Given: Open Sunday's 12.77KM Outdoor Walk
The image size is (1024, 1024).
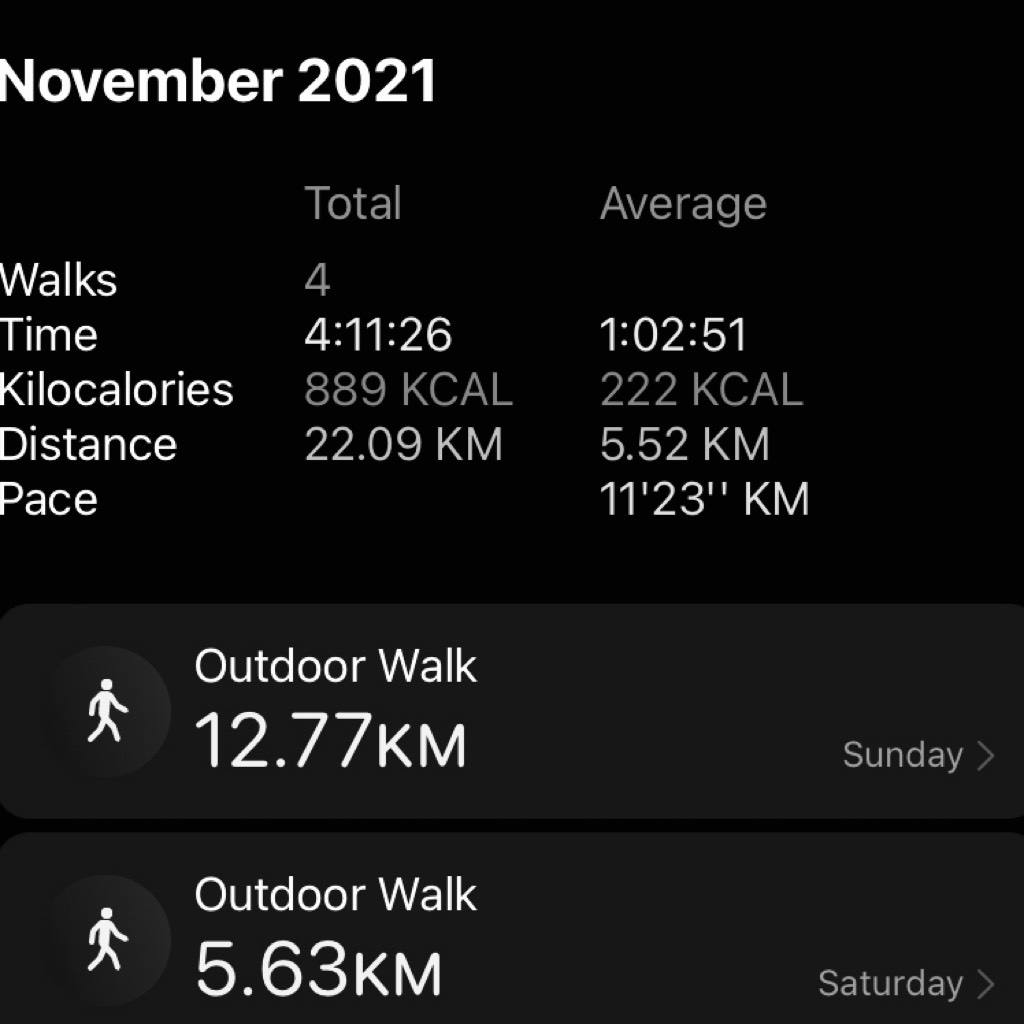Looking at the screenshot, I should [510, 712].
